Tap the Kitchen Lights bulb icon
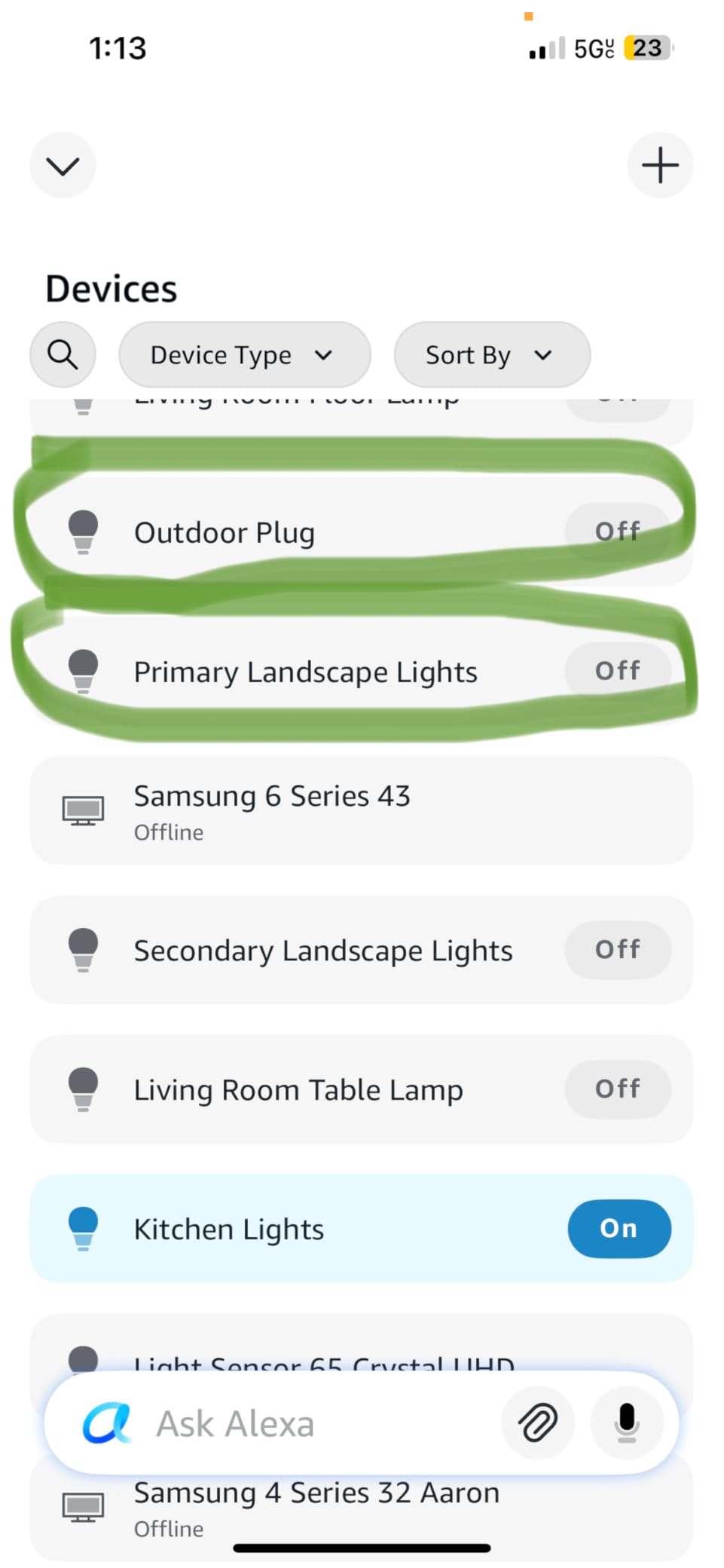The height and width of the screenshot is (1568, 724). click(x=83, y=1228)
